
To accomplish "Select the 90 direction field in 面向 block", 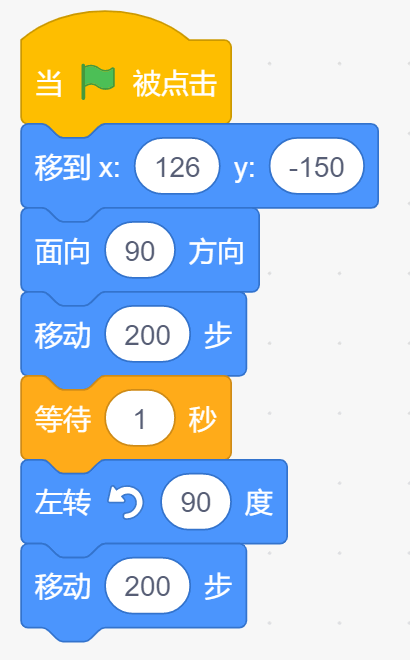I will [x=140, y=250].
